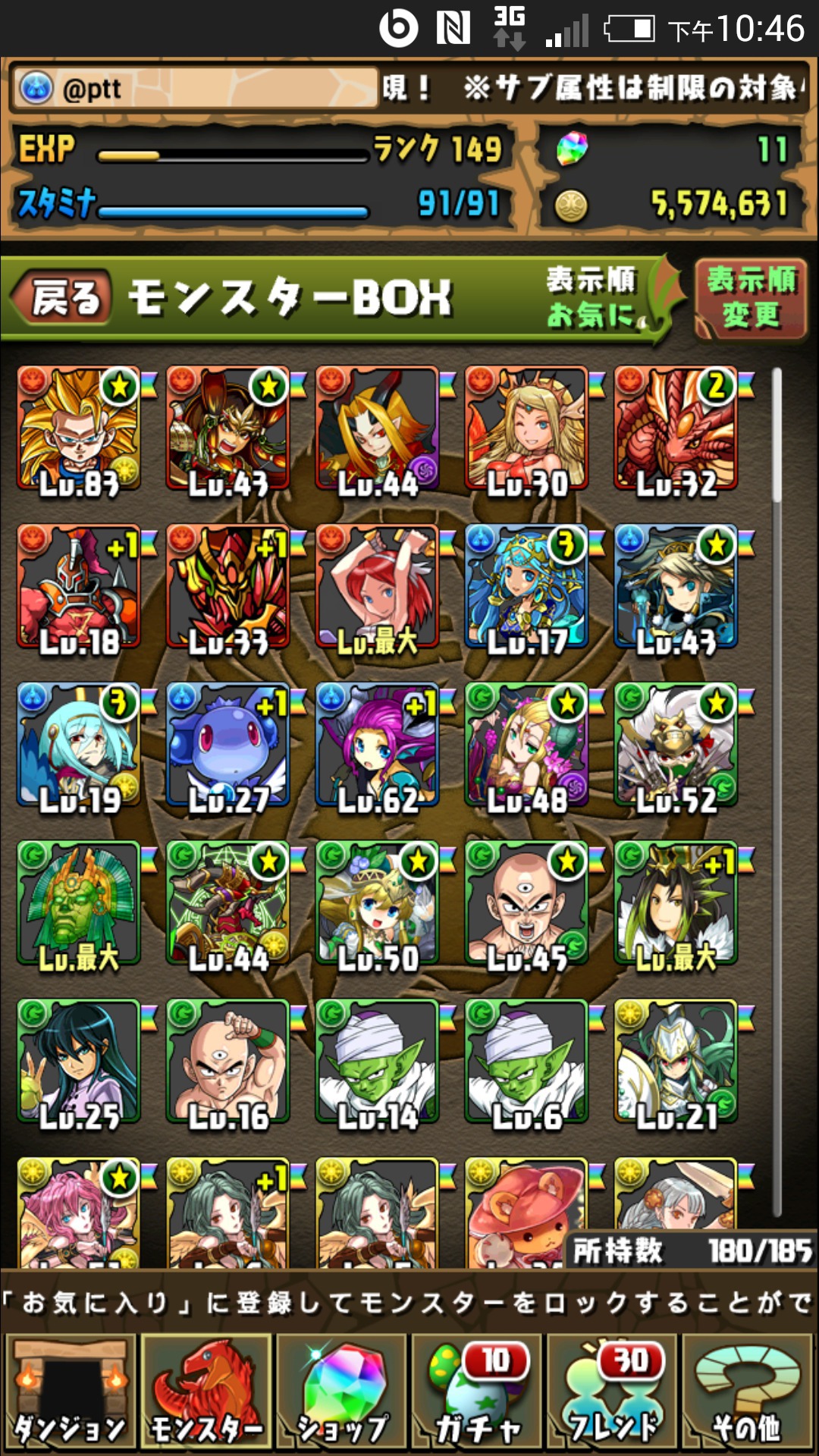Select the Lv.50 wood fairy monster

[x=378, y=904]
